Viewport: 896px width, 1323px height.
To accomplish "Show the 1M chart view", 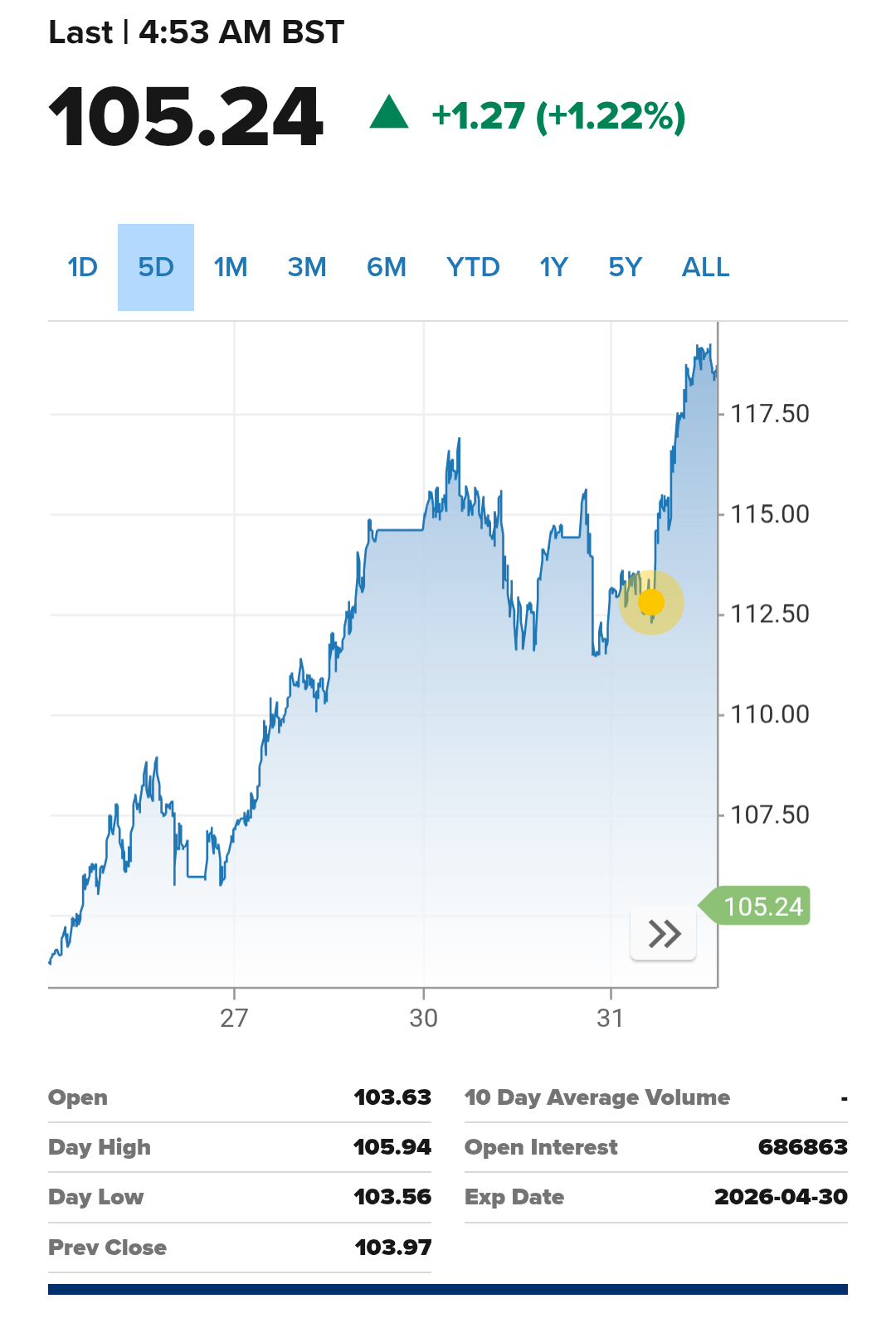I will [x=231, y=267].
